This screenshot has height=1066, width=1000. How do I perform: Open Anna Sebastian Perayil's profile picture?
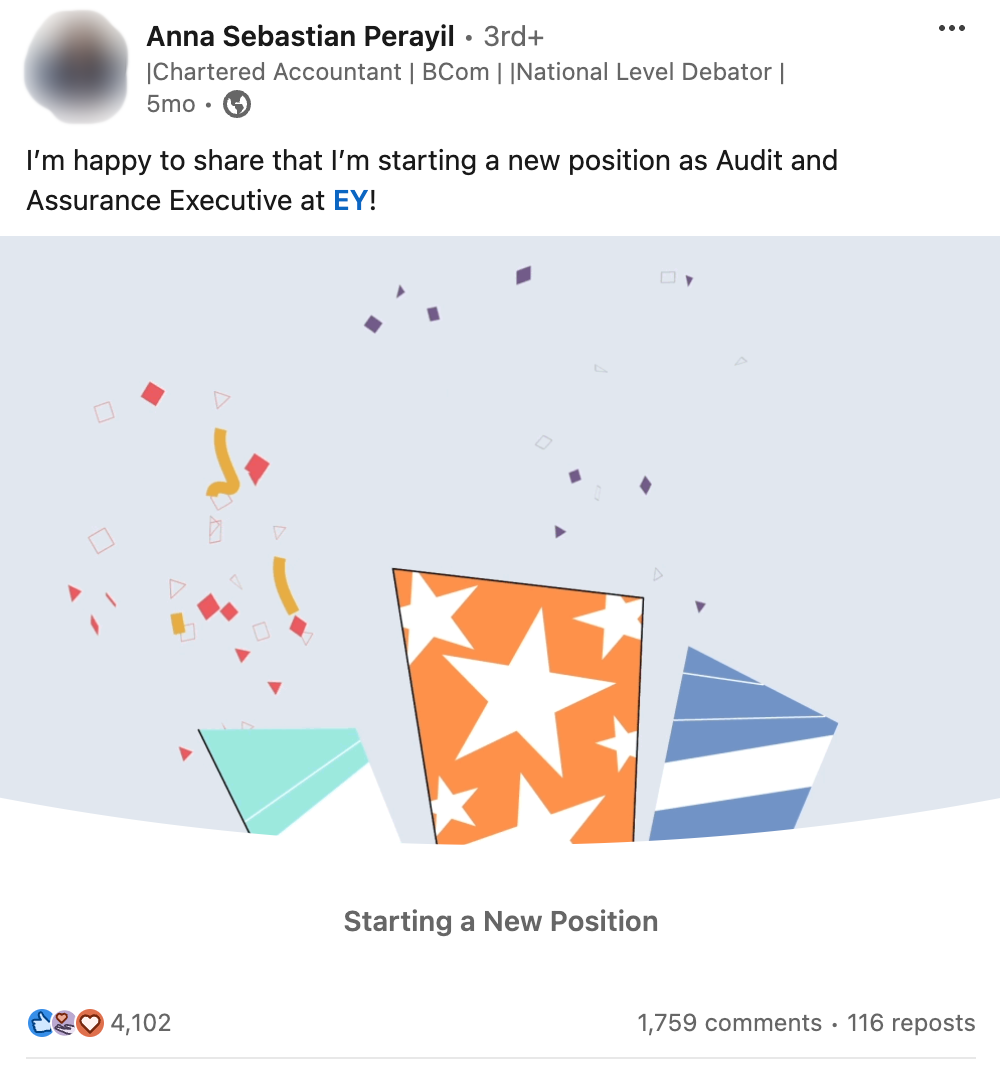(75, 68)
